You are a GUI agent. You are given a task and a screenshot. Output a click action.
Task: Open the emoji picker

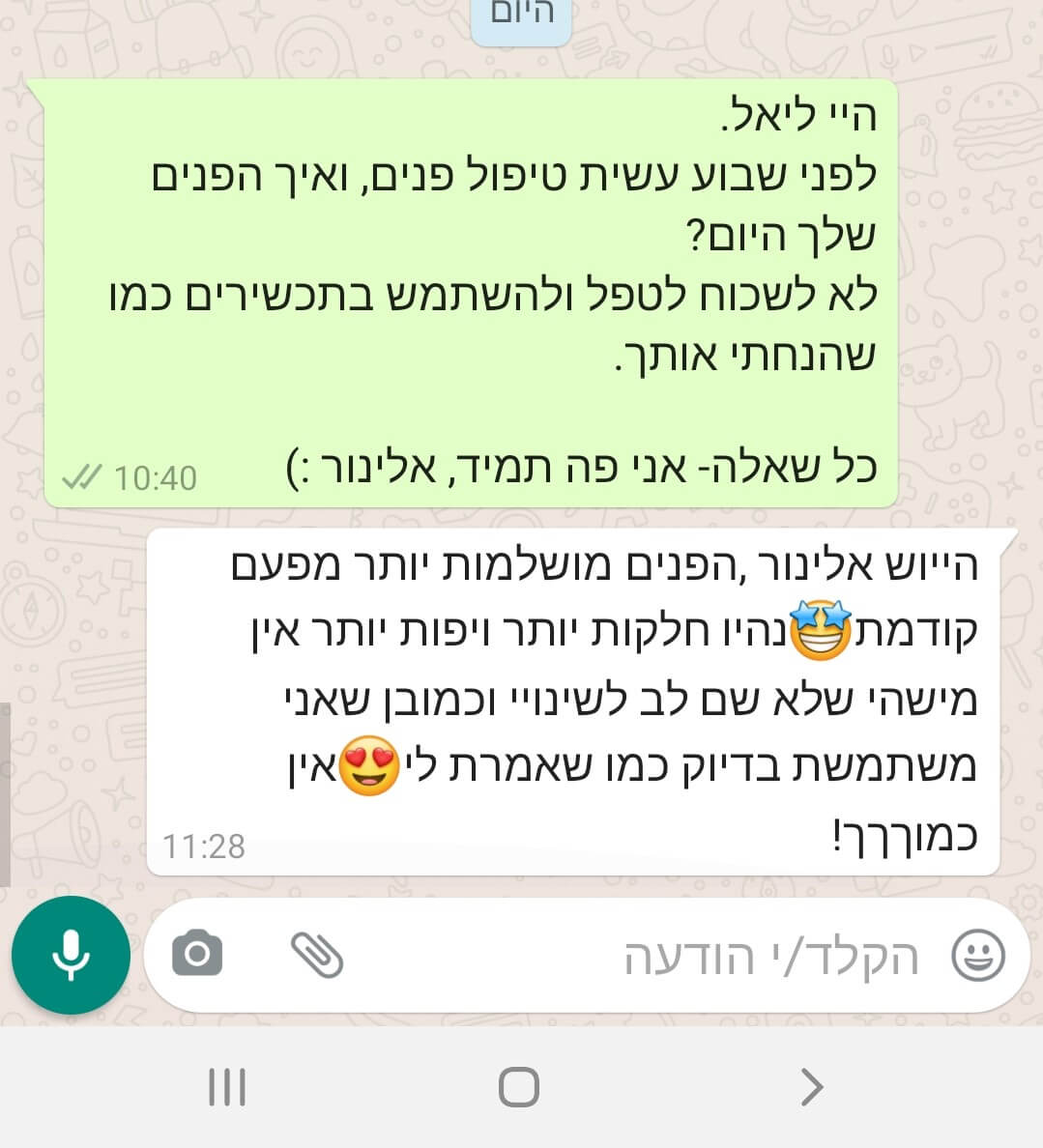tap(978, 956)
